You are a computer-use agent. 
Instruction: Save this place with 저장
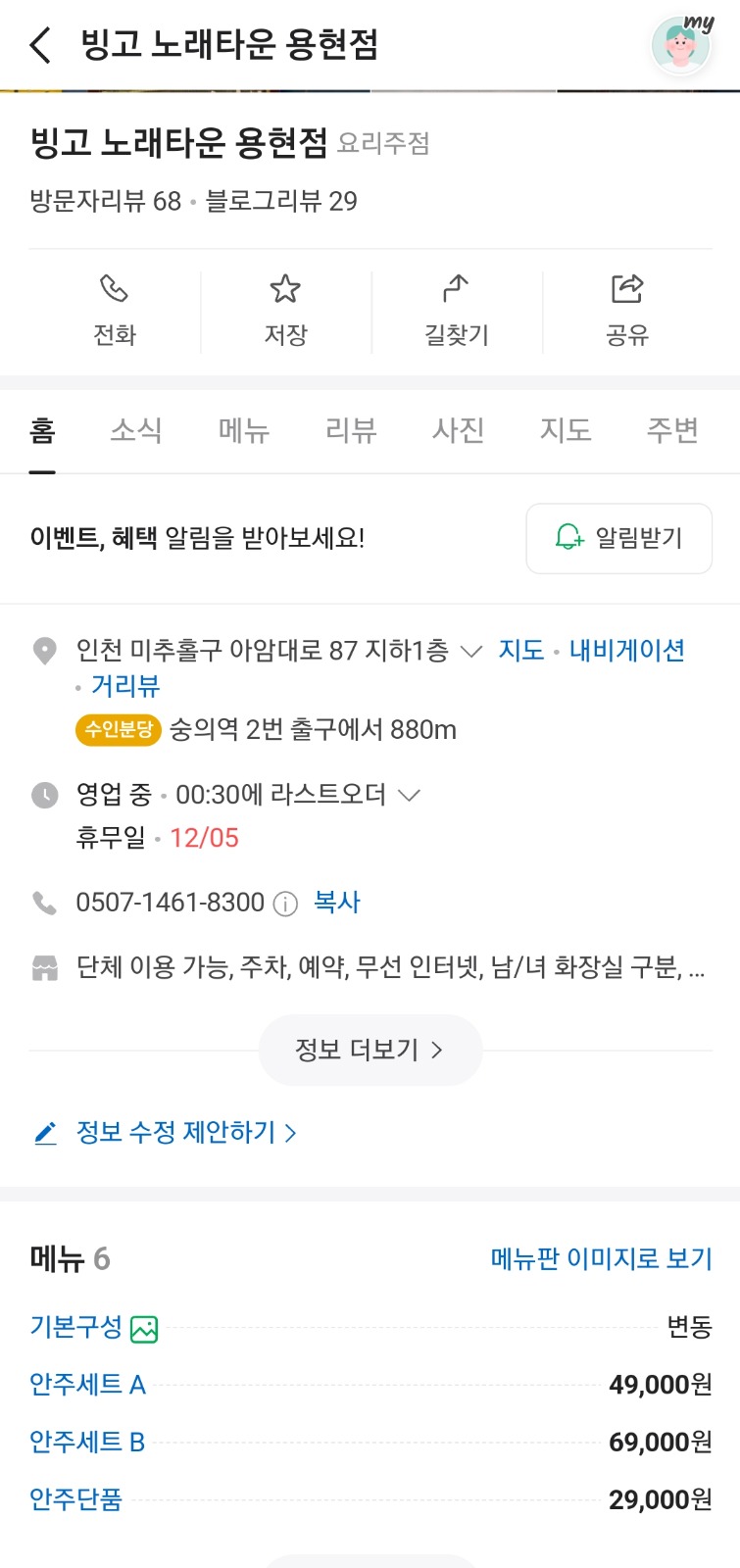tap(285, 311)
